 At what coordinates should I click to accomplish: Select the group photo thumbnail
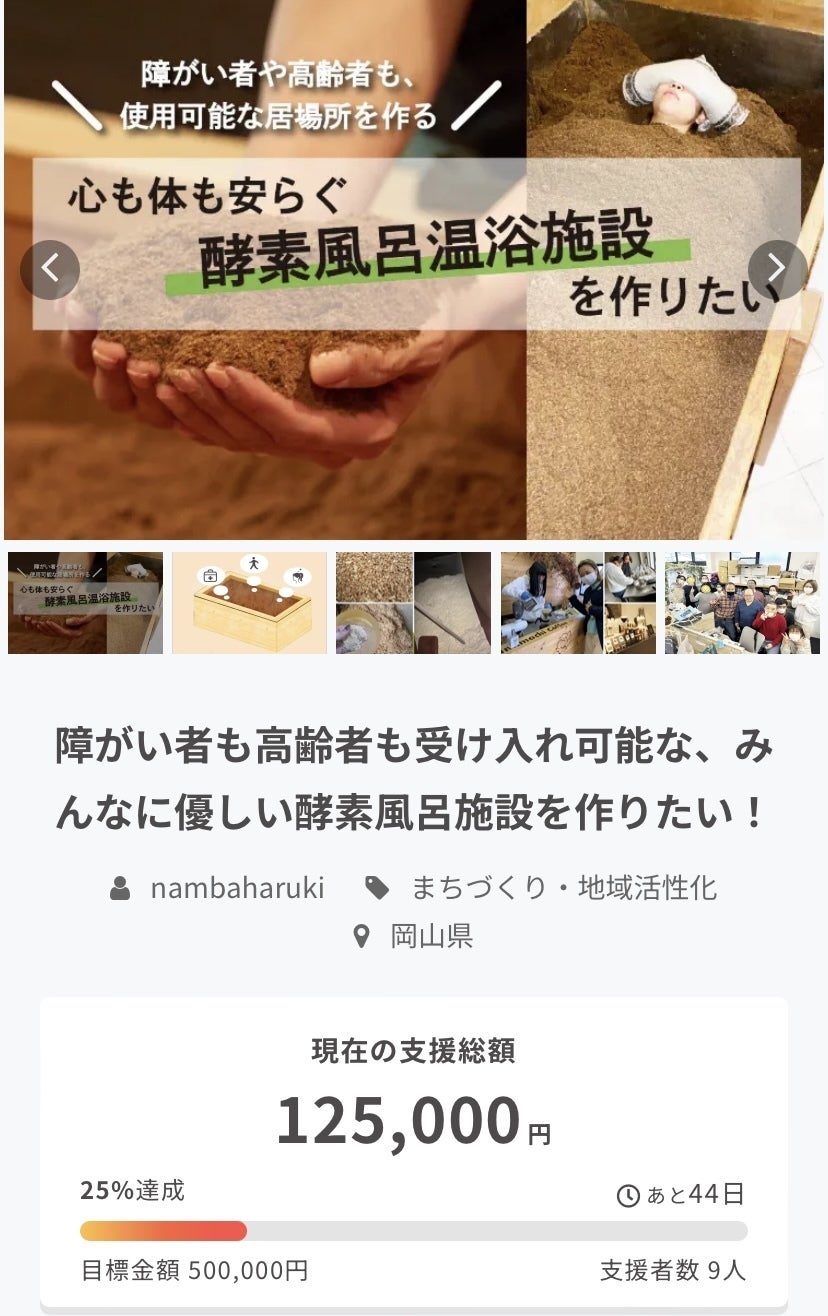(x=742, y=603)
